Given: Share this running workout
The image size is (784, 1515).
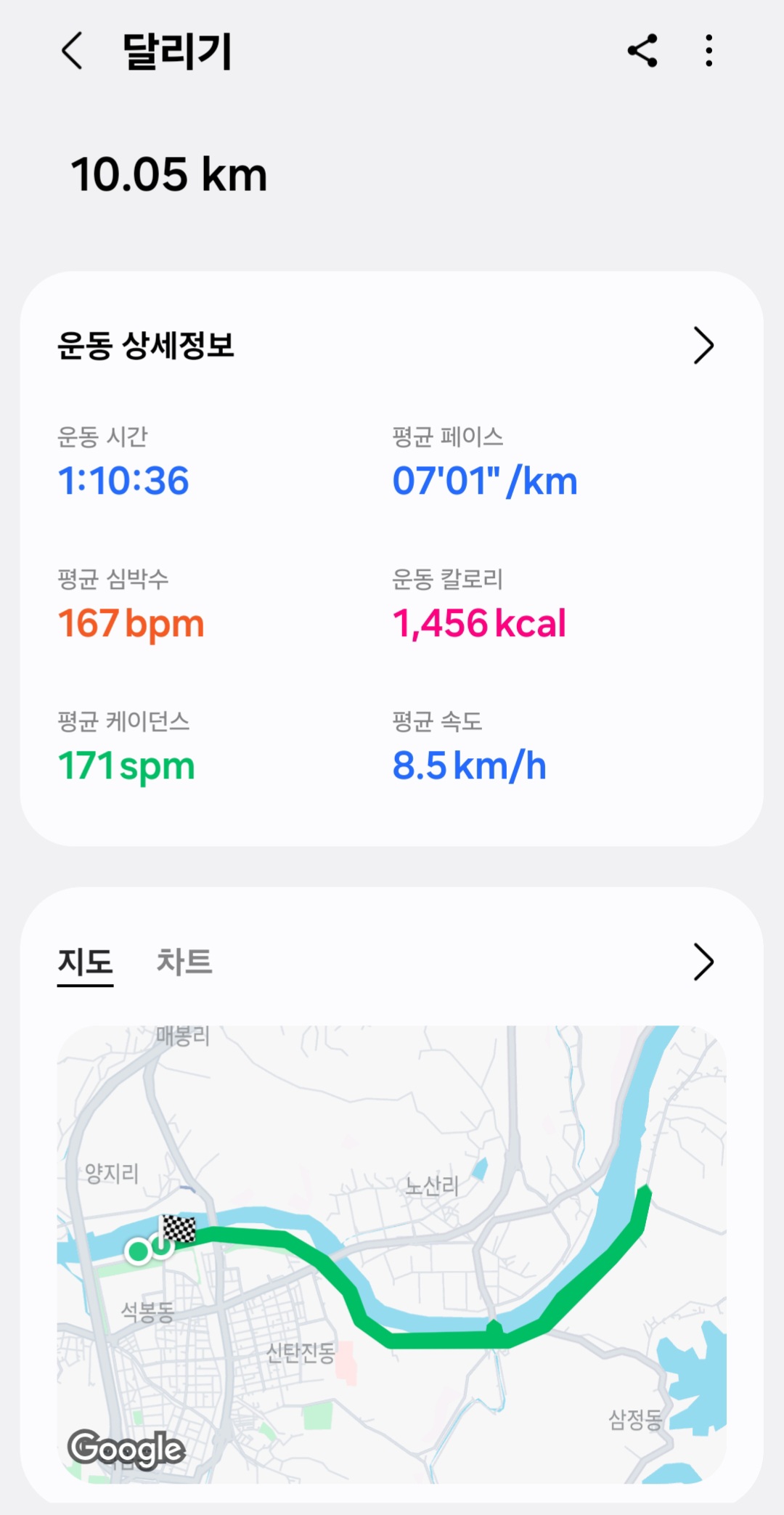Looking at the screenshot, I should (642, 51).
